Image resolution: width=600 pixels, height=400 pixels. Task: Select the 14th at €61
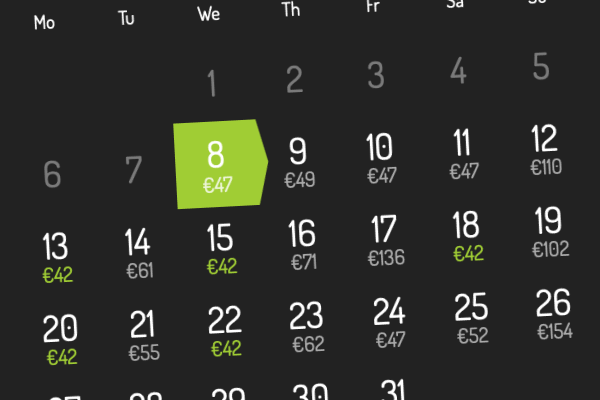(x=138, y=253)
